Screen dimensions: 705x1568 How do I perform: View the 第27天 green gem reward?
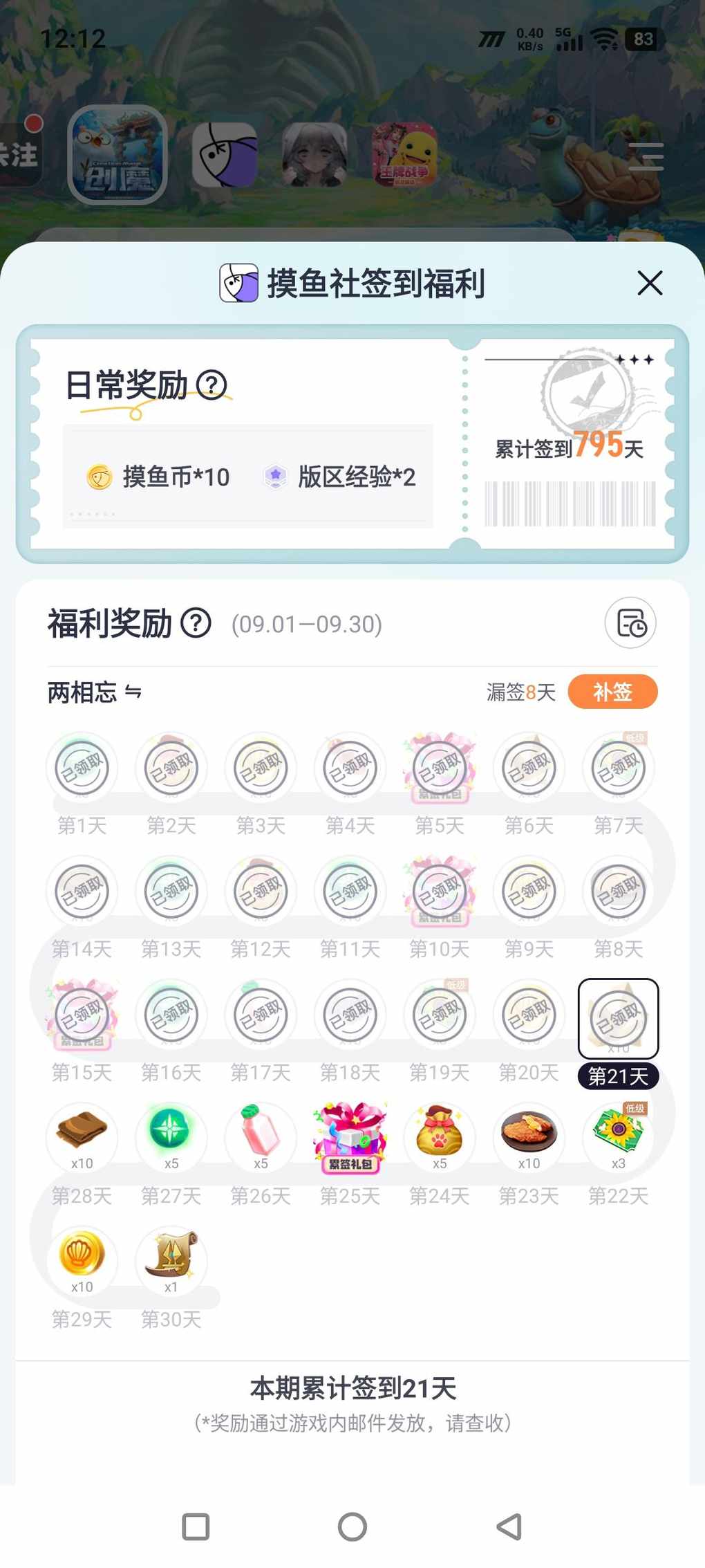pos(171,1138)
